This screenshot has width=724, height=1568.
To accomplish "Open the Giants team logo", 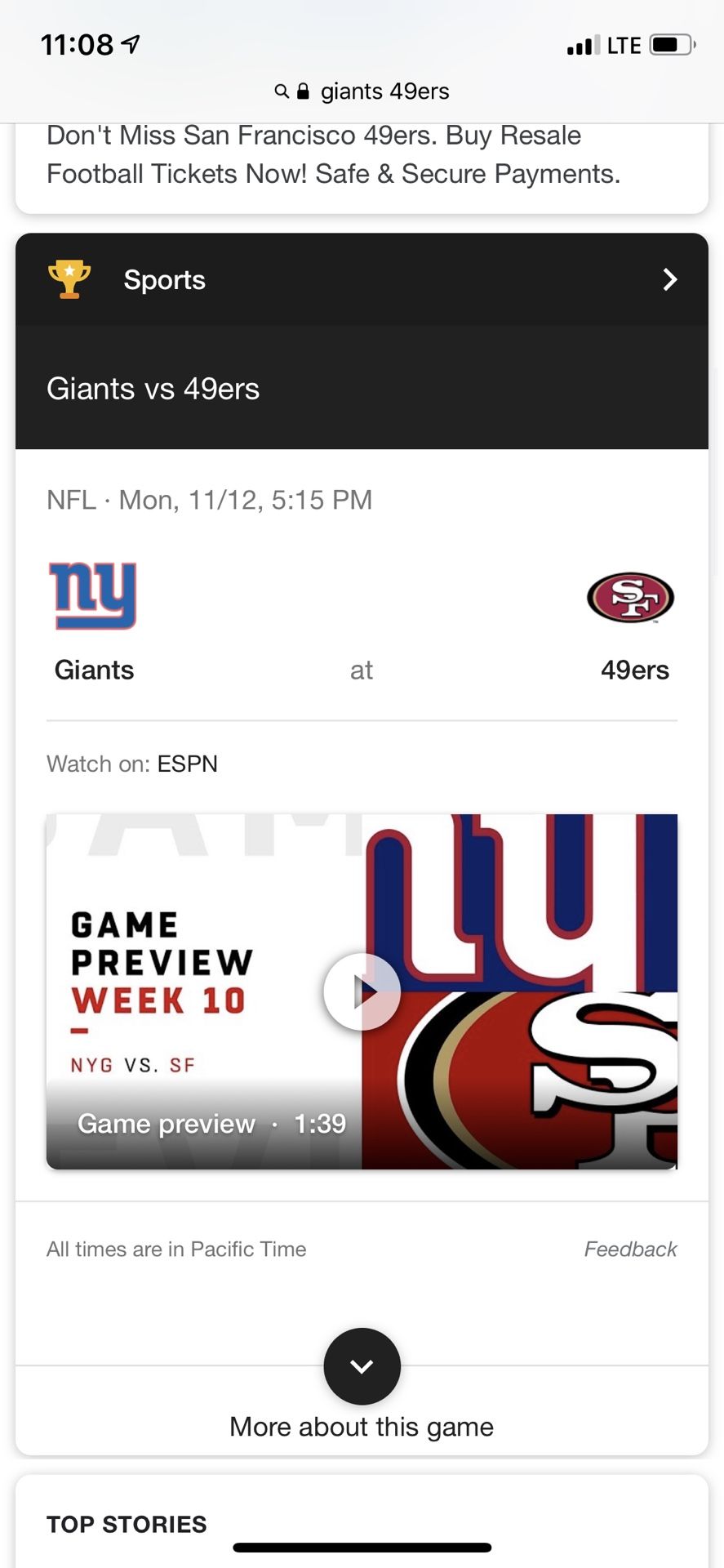I will 93,596.
